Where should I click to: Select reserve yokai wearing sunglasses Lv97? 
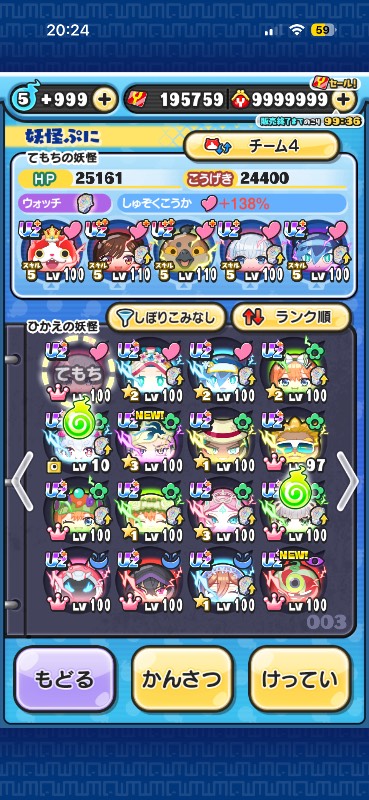[293, 442]
